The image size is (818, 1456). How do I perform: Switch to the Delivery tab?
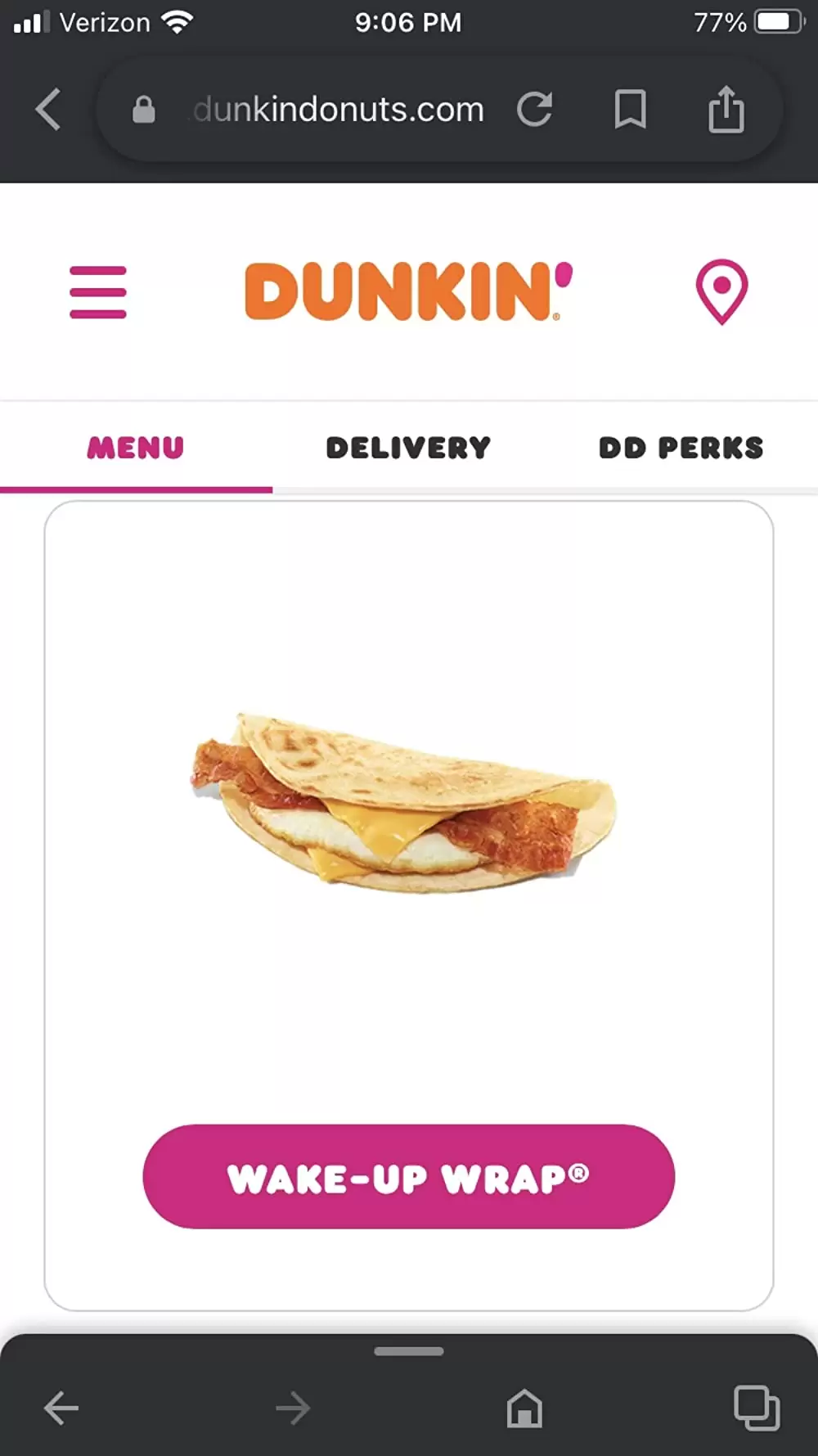pyautogui.click(x=408, y=448)
